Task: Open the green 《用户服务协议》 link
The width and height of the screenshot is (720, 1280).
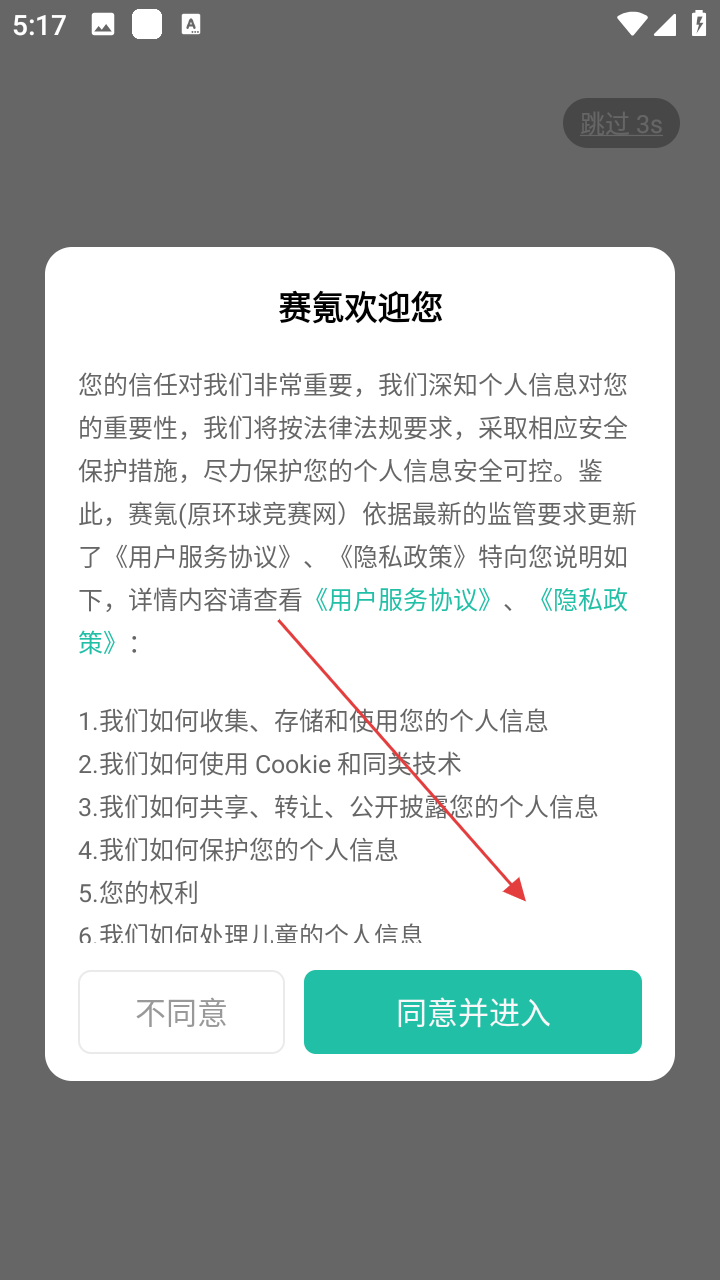Action: click(403, 600)
